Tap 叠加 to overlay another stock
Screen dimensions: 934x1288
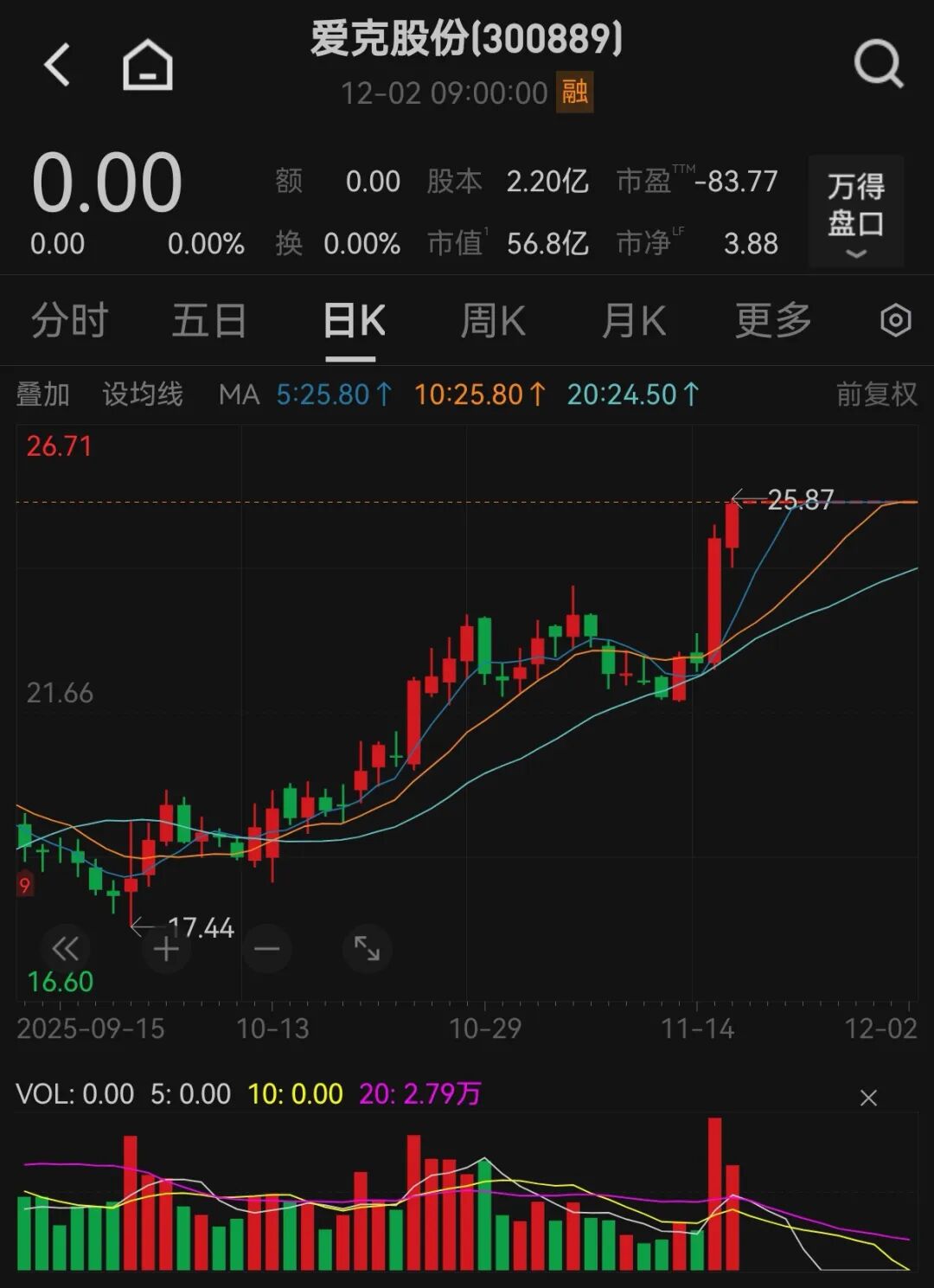pyautogui.click(x=42, y=394)
